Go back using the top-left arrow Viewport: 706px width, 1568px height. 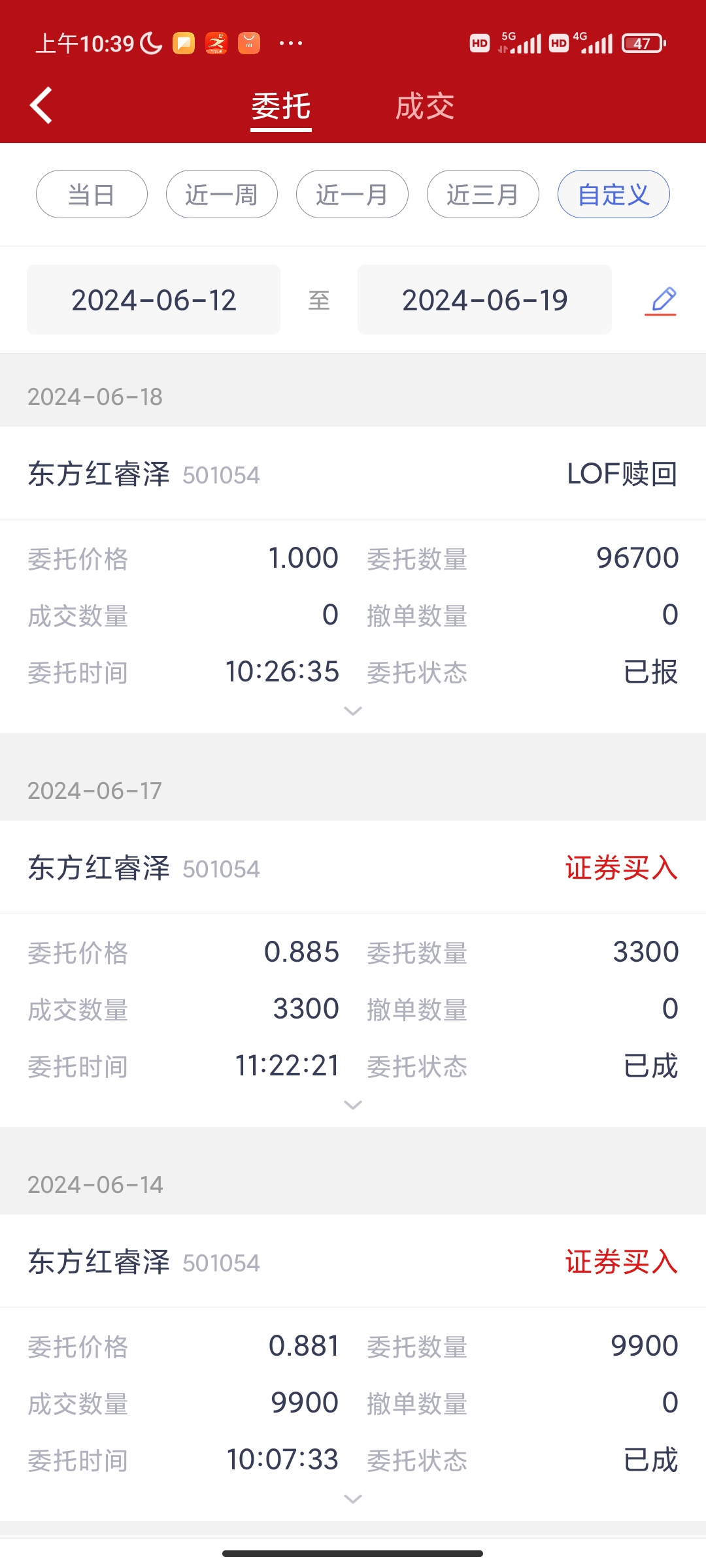click(x=41, y=105)
